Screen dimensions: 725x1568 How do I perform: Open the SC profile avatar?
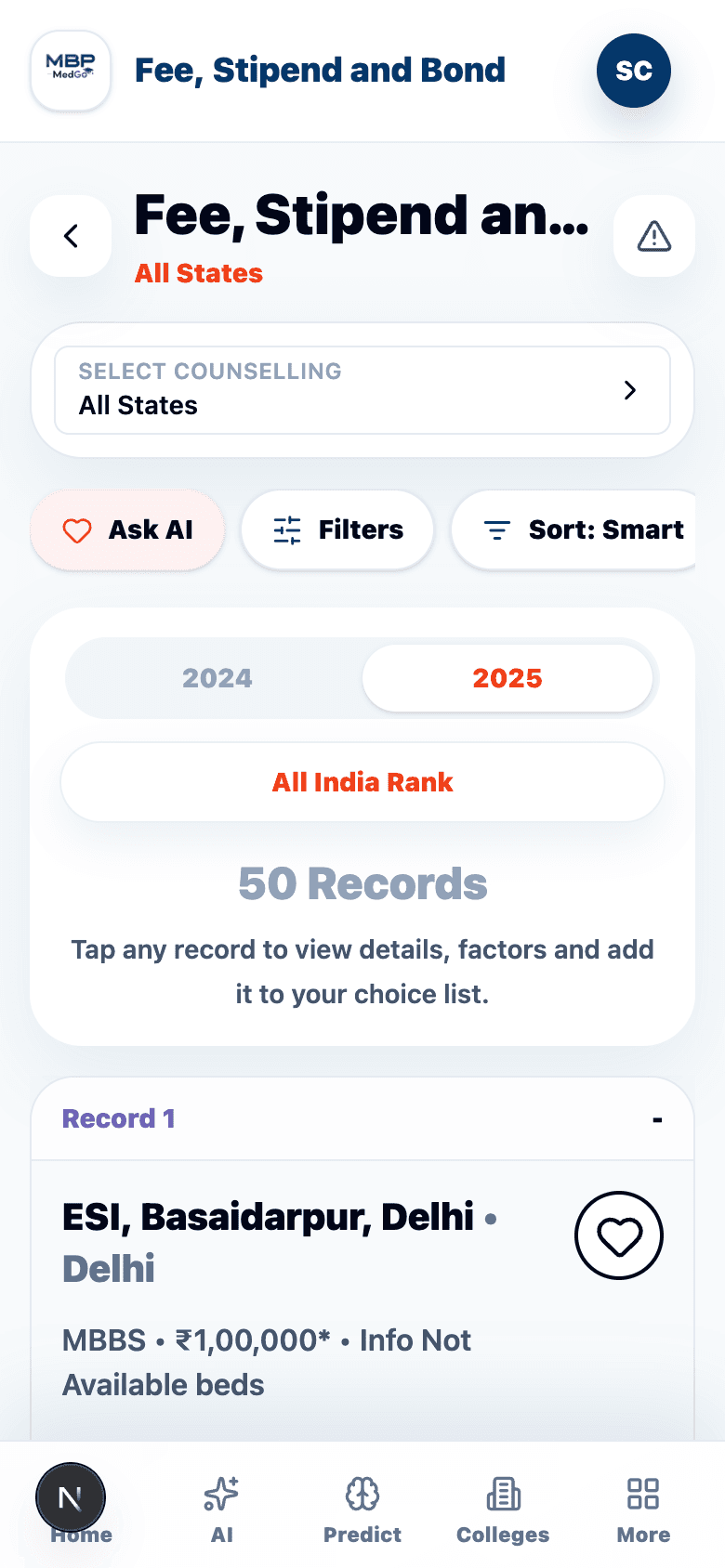tap(634, 71)
